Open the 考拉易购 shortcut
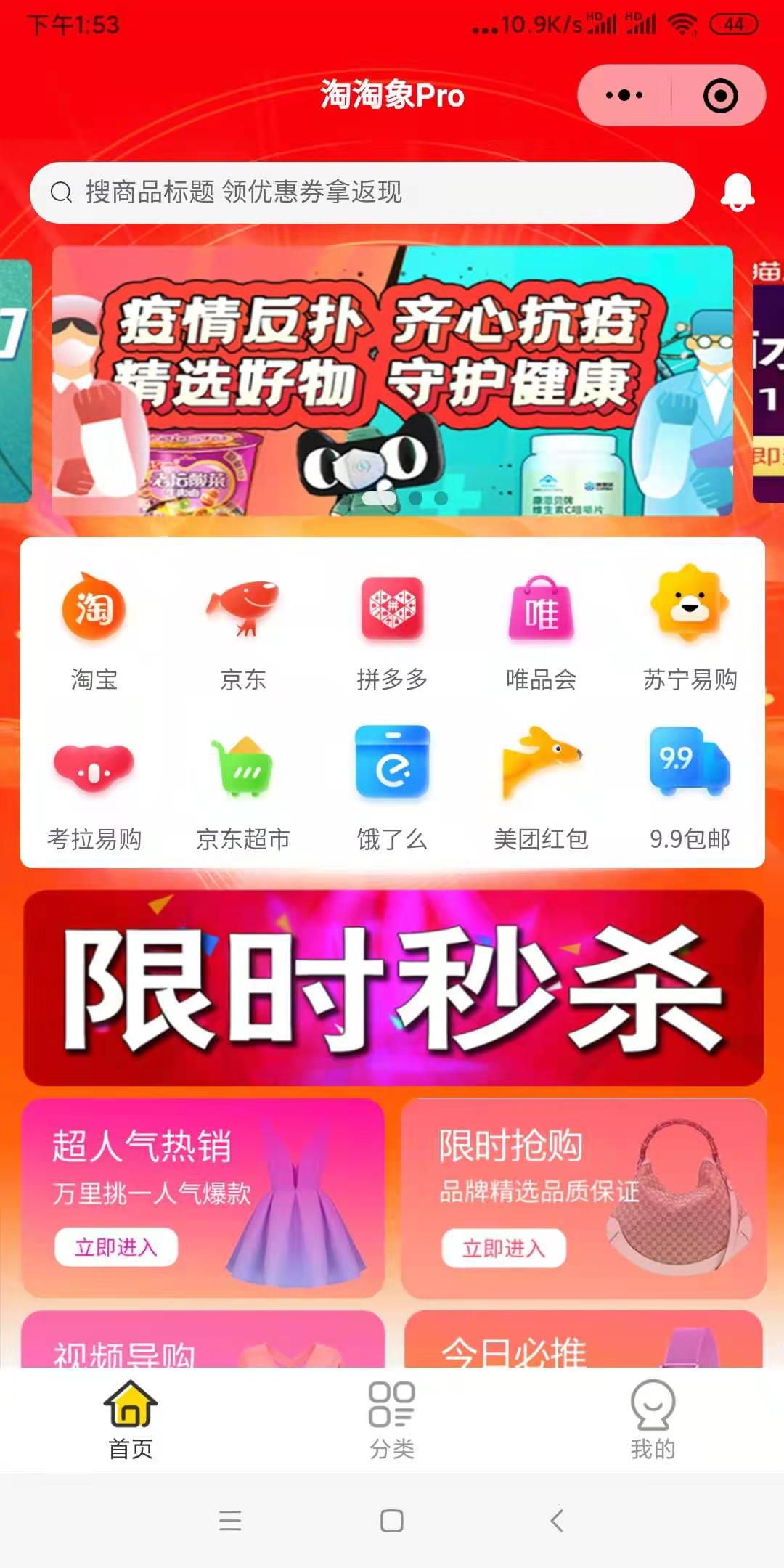Screen dimensions: 784x1568 point(94,788)
